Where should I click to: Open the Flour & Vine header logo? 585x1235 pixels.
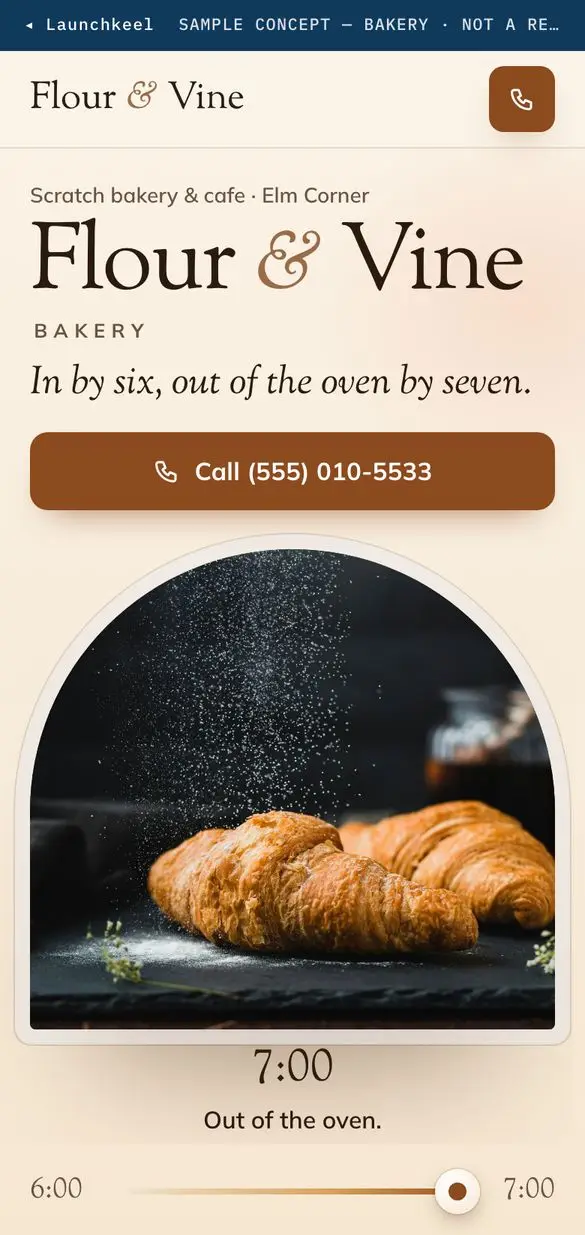tap(137, 96)
